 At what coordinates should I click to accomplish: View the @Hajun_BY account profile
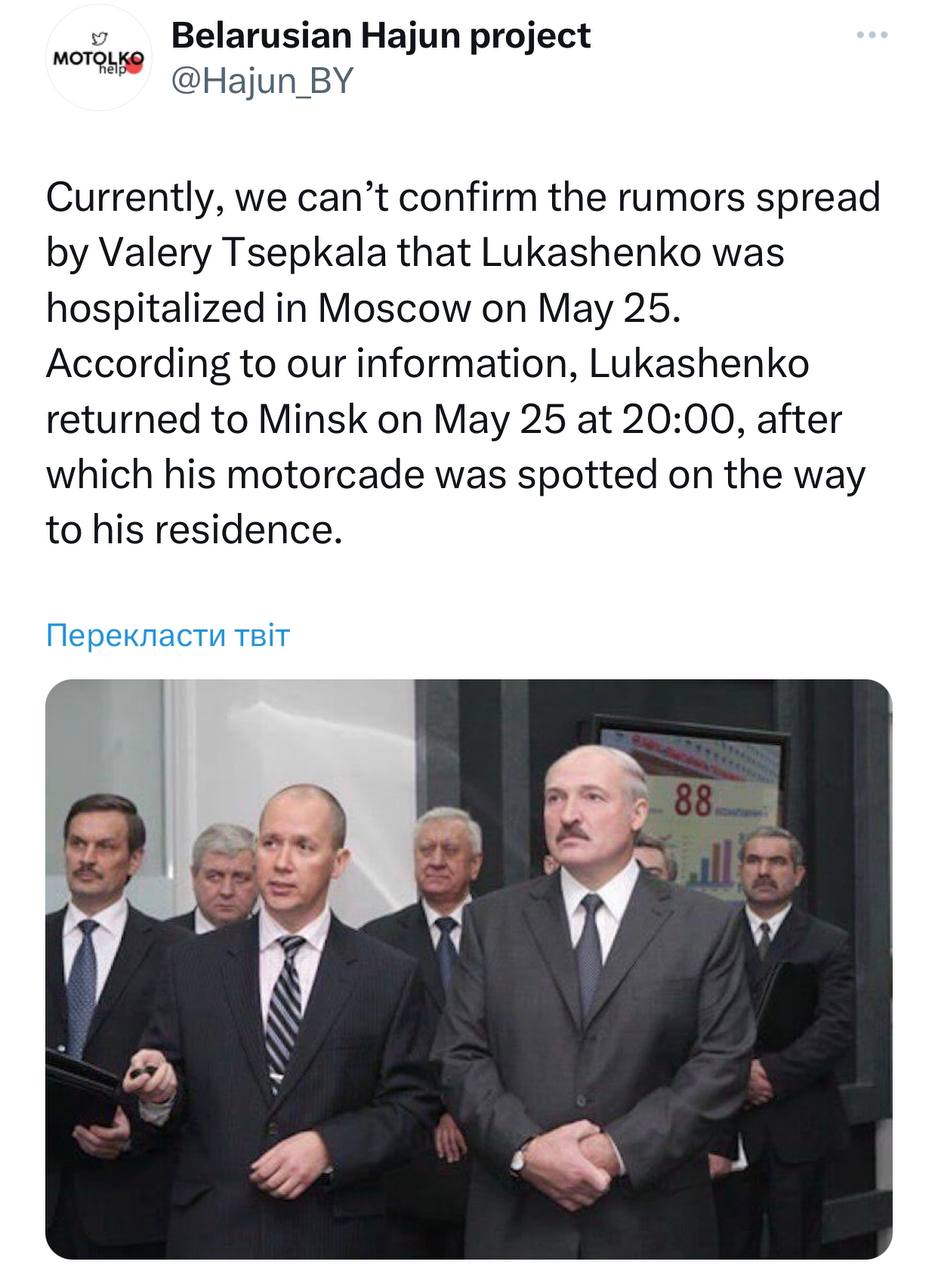(x=263, y=80)
